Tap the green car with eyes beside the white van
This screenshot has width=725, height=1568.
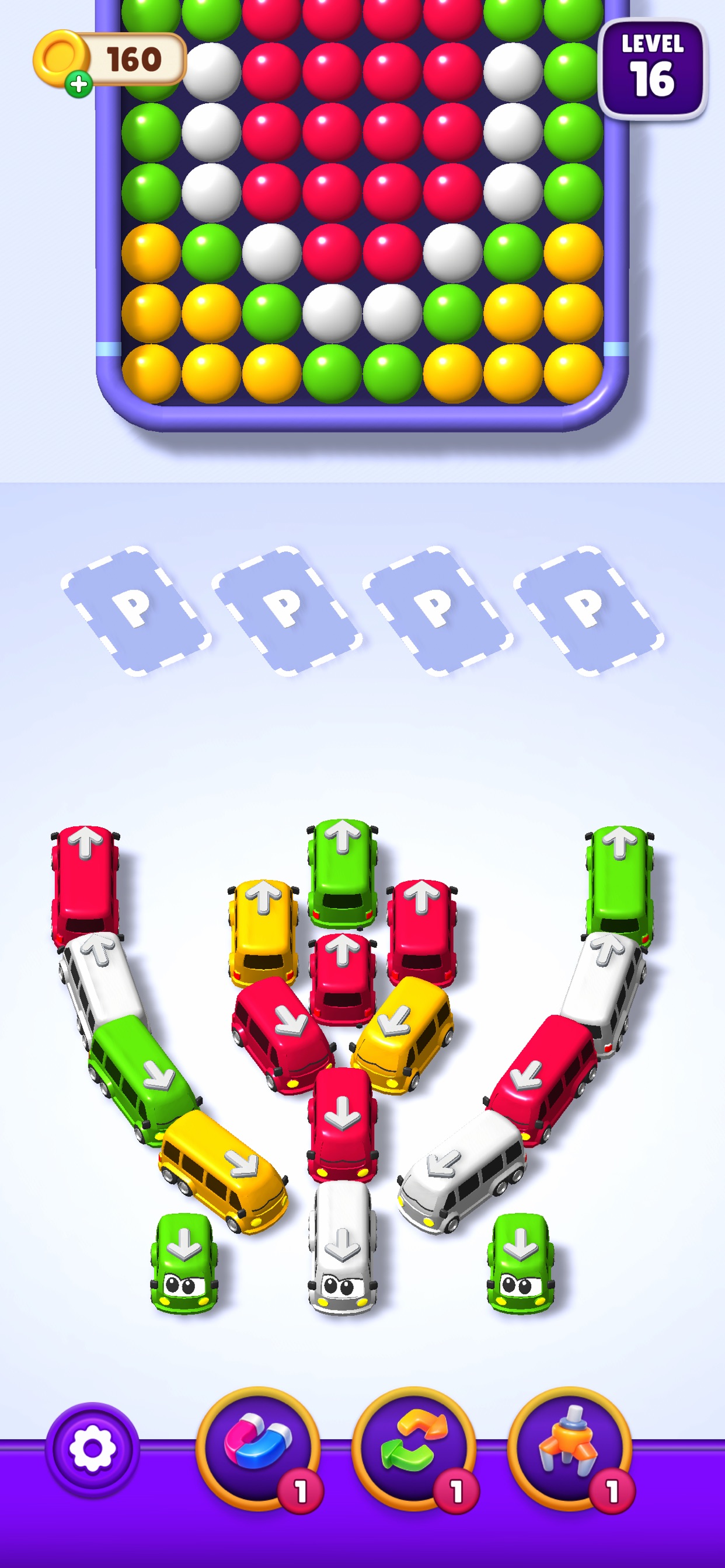coord(521,1263)
